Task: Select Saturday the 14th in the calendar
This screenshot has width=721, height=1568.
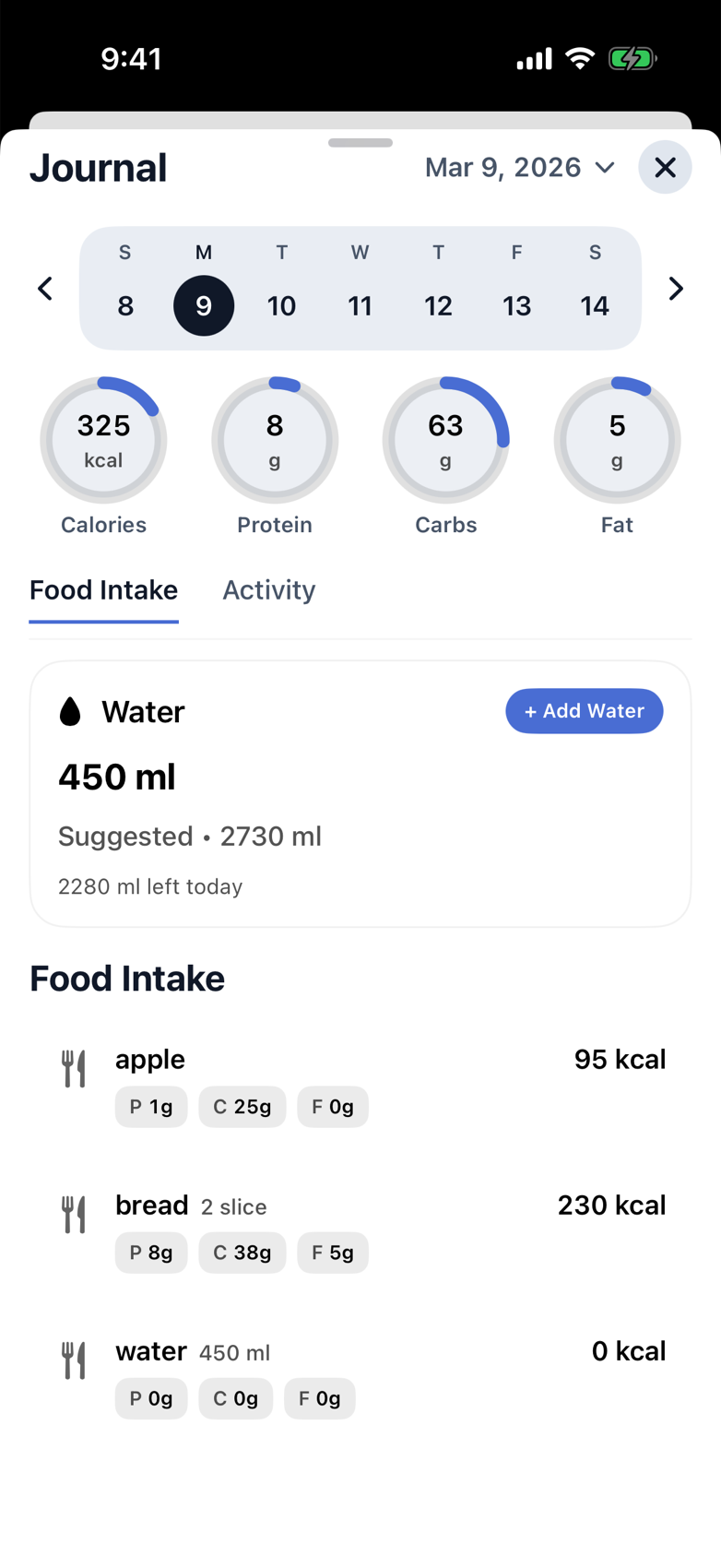Action: (595, 304)
